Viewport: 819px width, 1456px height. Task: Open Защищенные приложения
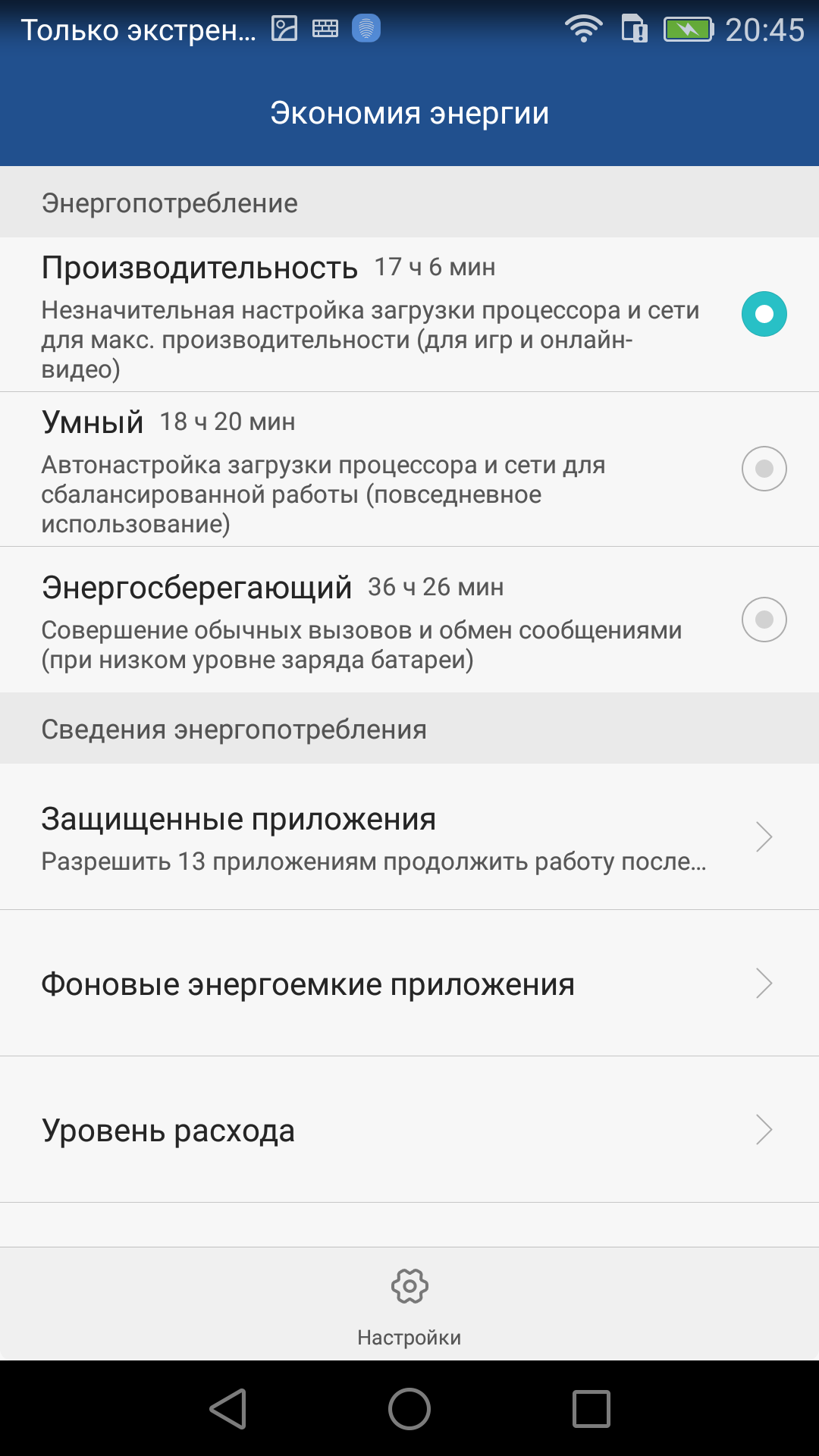point(409,836)
